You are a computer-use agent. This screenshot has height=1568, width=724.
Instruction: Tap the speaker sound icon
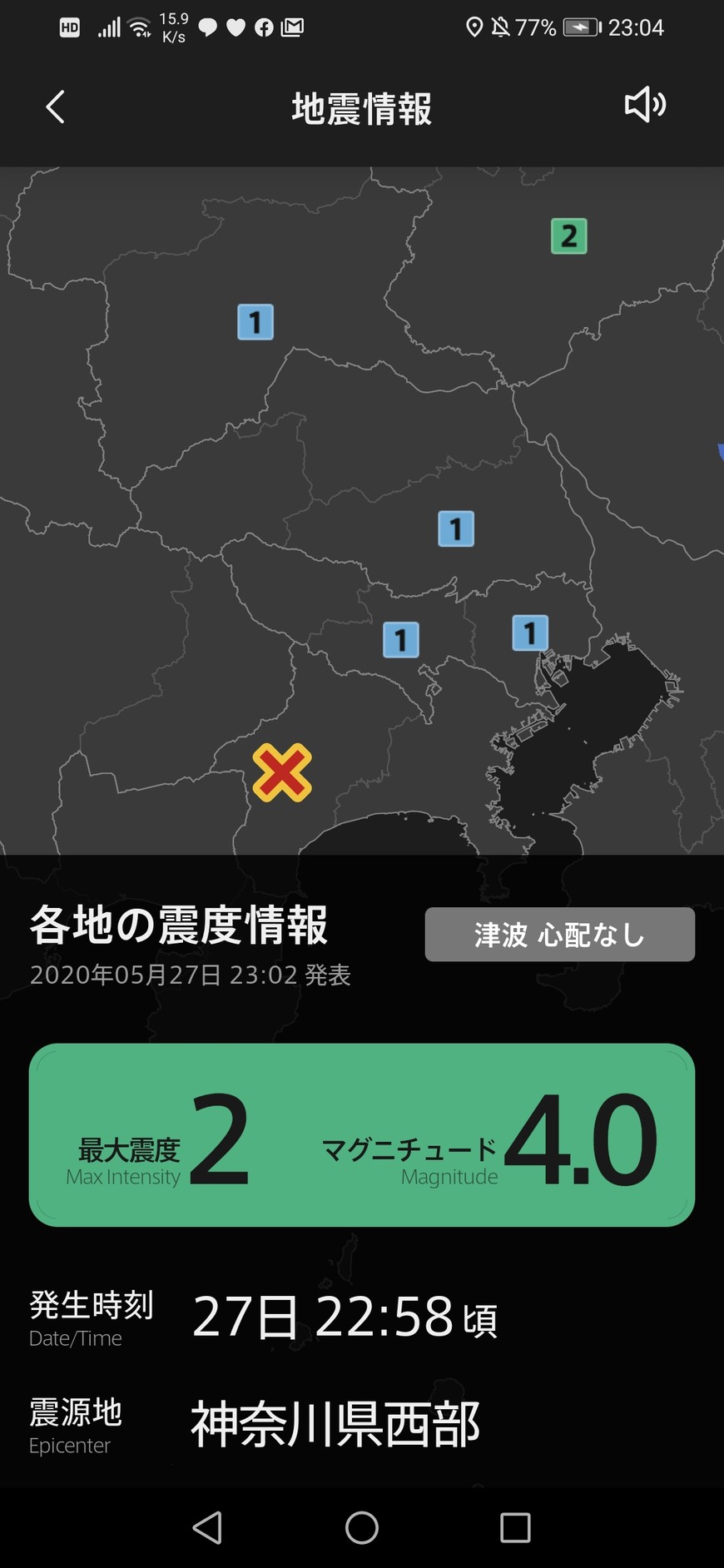tap(645, 106)
